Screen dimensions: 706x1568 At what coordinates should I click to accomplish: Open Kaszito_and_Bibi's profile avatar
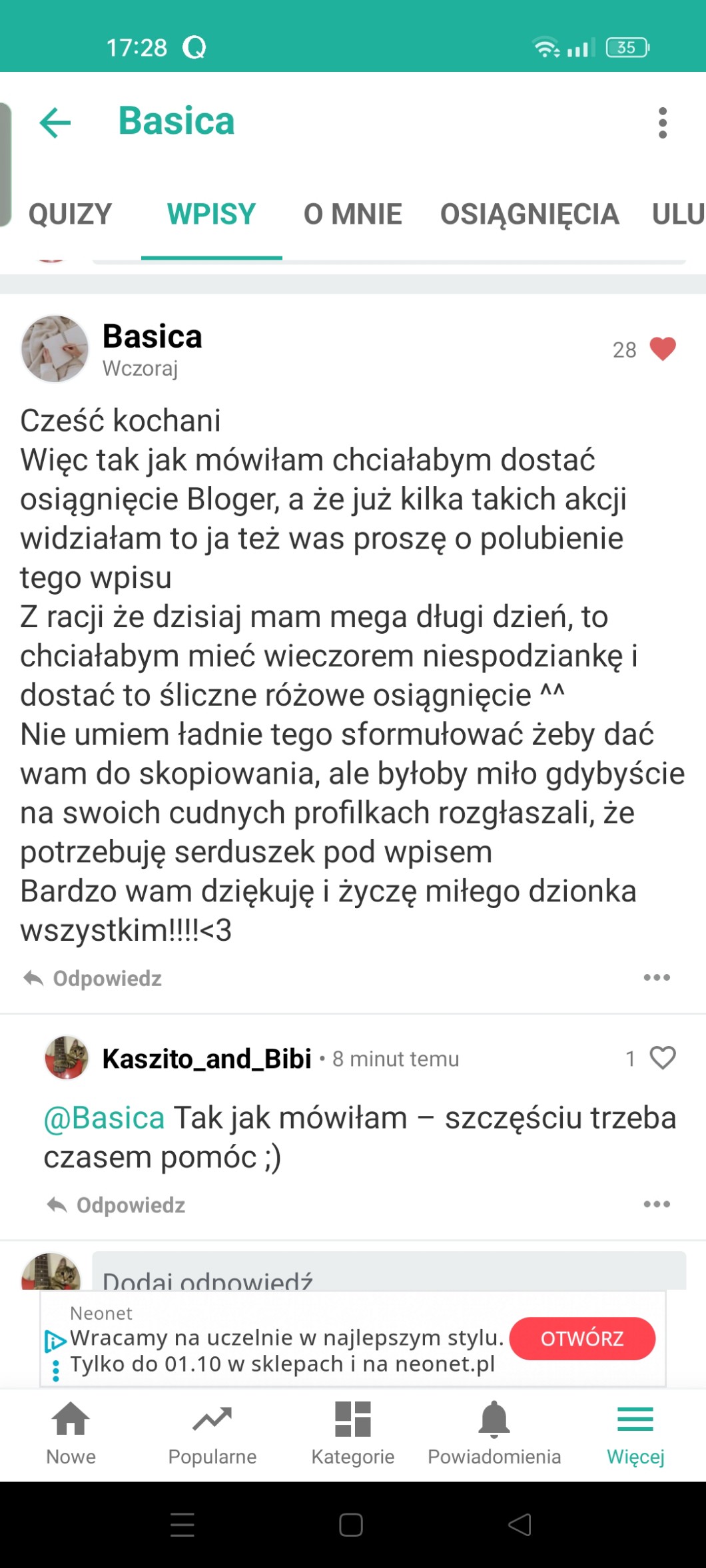pos(67,1057)
